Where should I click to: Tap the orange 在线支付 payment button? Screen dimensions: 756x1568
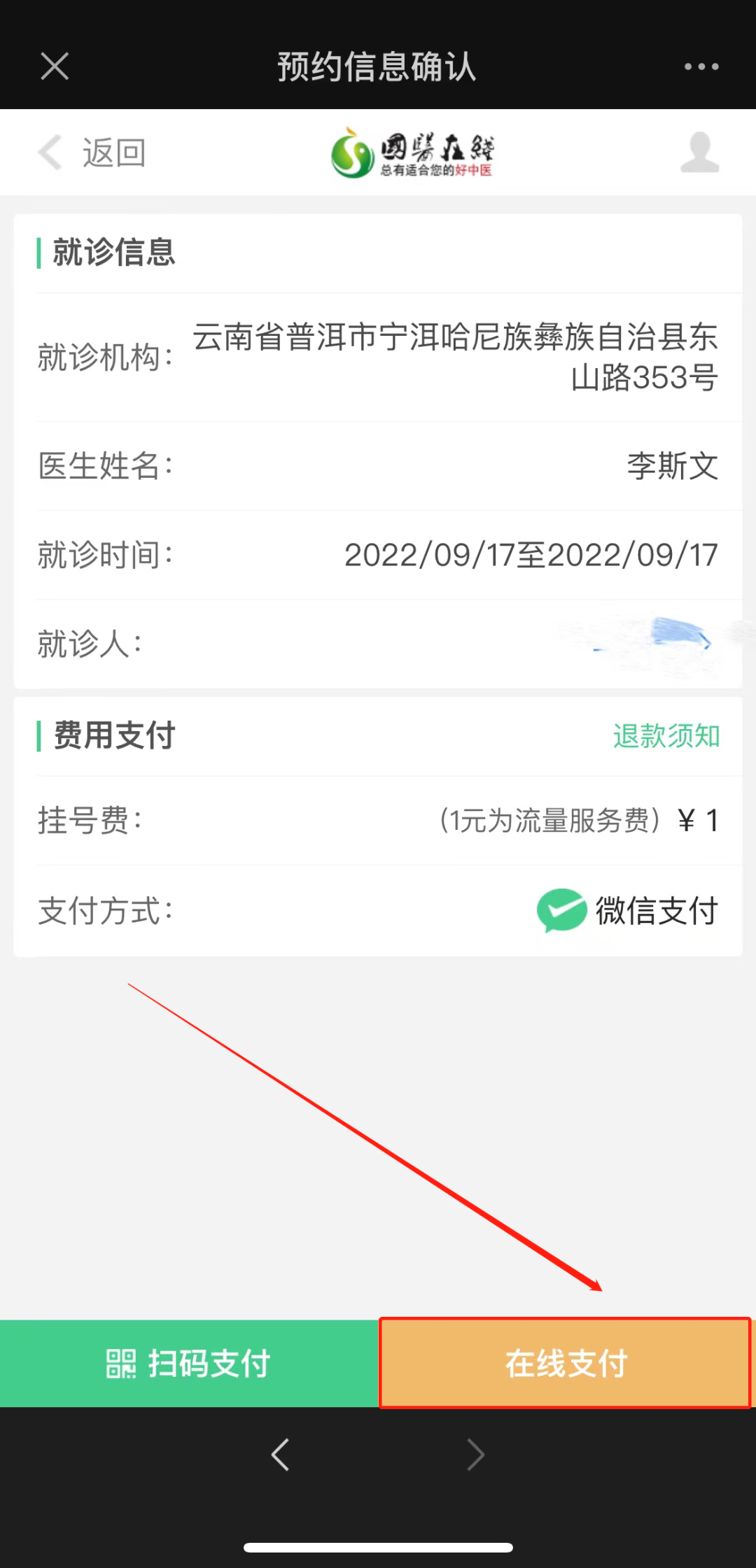point(565,1363)
